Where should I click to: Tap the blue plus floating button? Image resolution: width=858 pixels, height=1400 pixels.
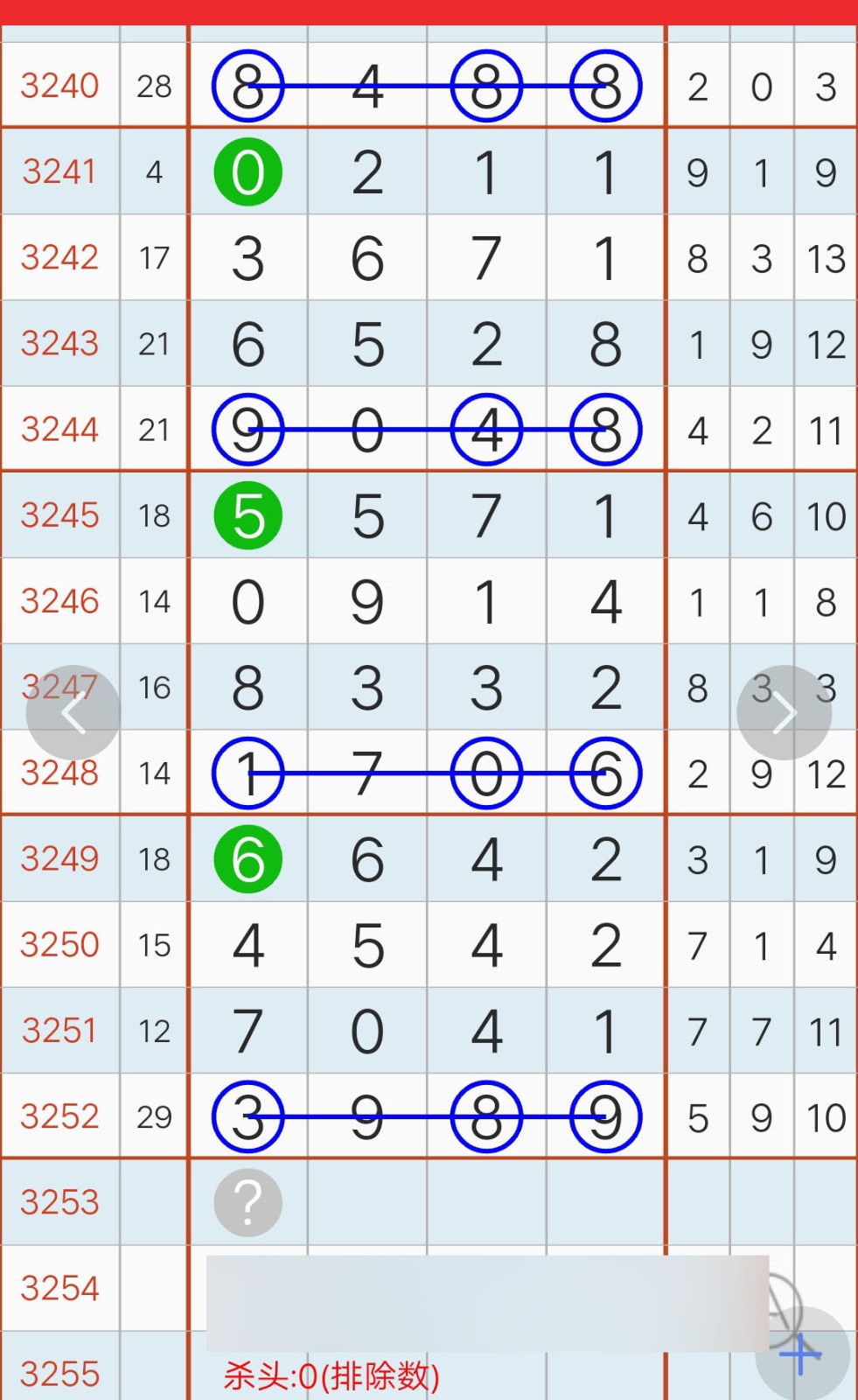pos(801,1354)
